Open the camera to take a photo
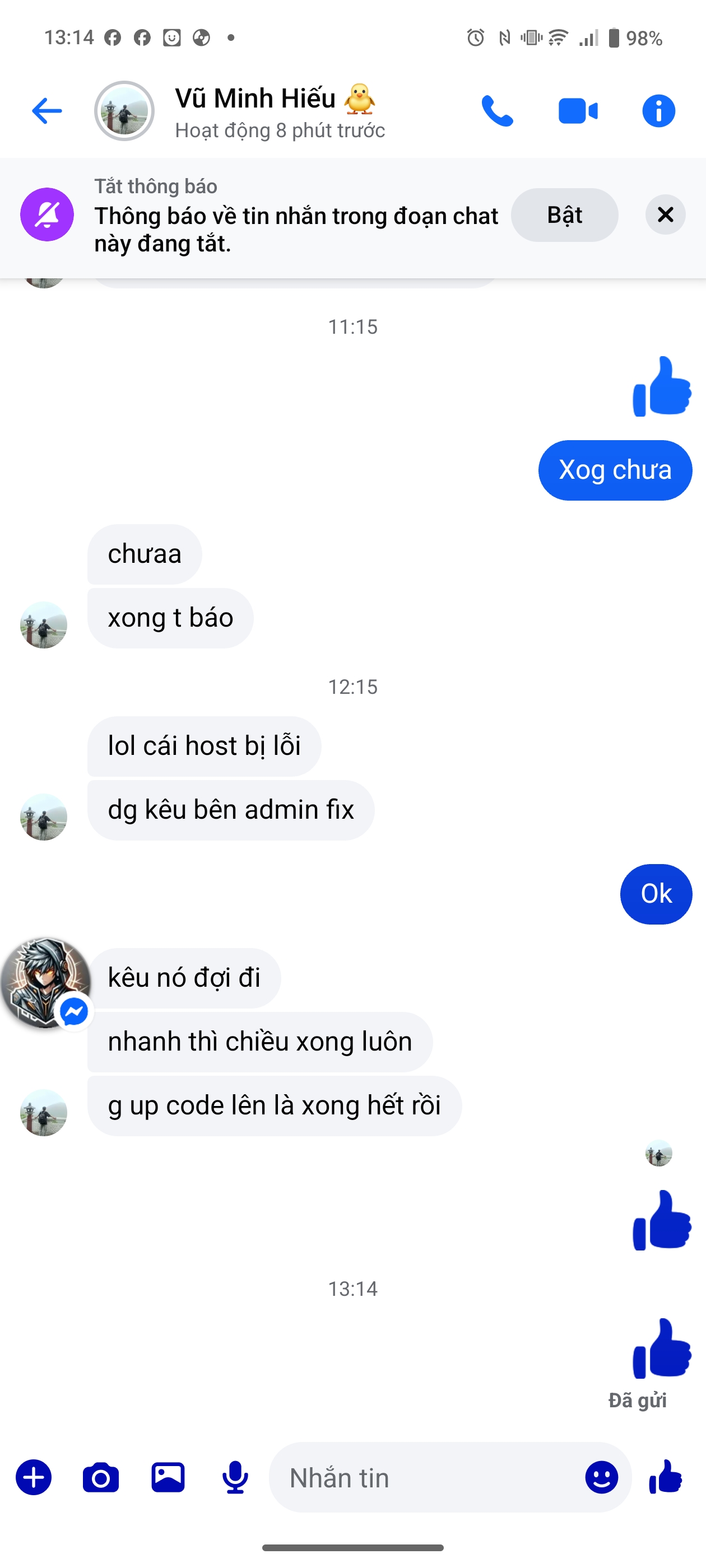The image size is (706, 1568). tap(101, 1477)
